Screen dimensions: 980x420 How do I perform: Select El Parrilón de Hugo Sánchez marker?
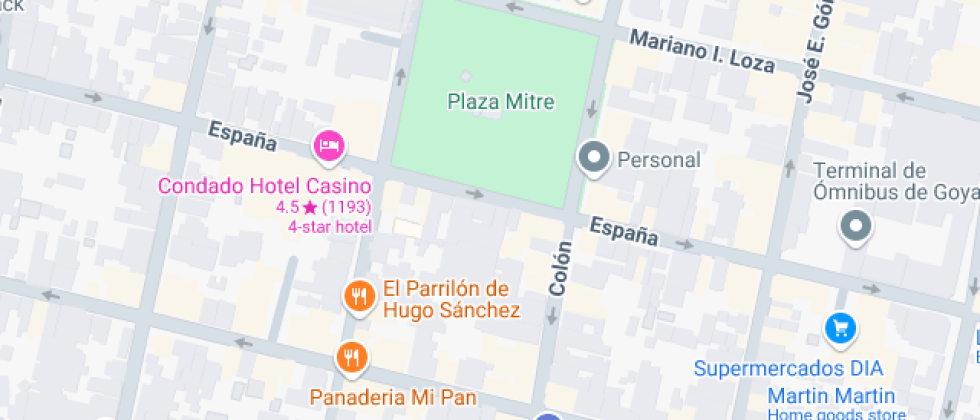coord(359,294)
